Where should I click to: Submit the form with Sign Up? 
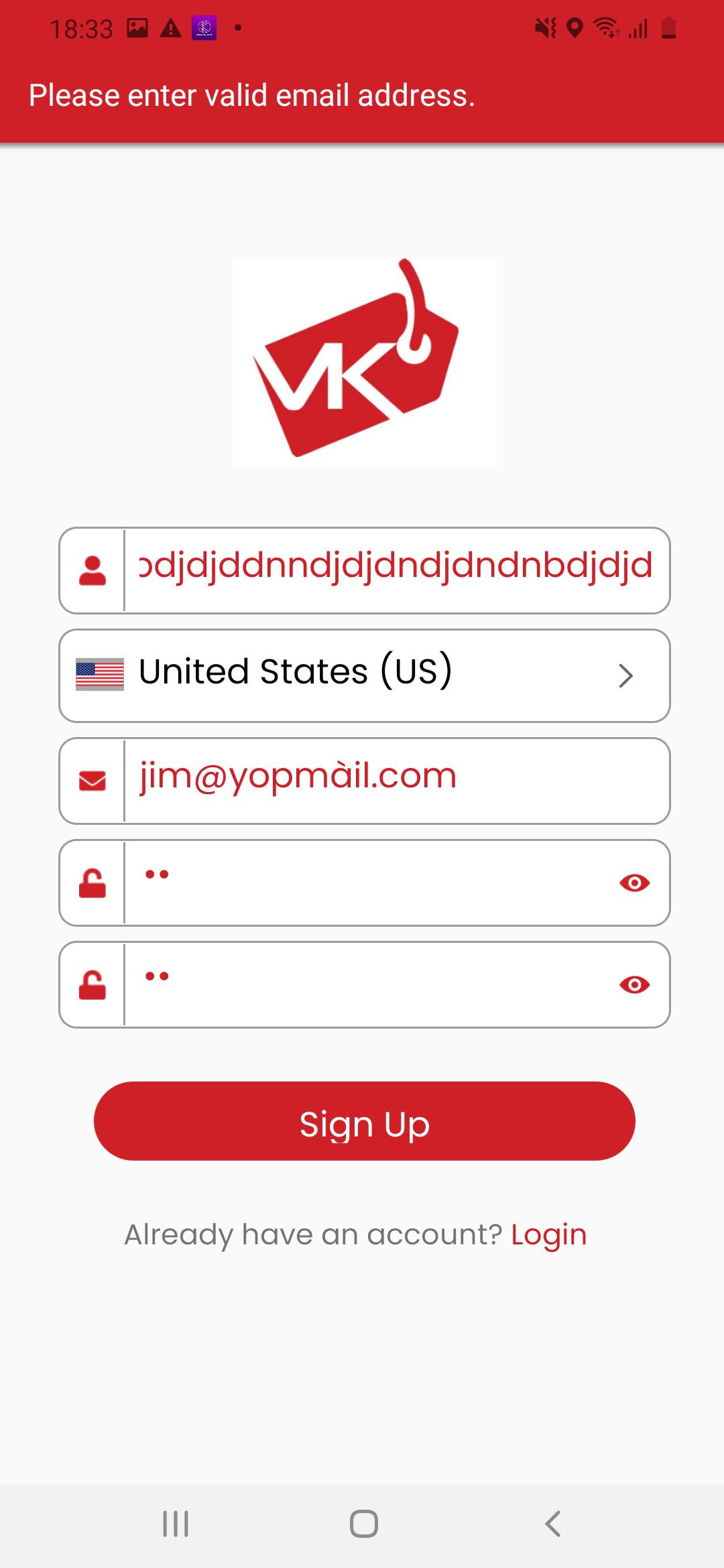pyautogui.click(x=365, y=1121)
